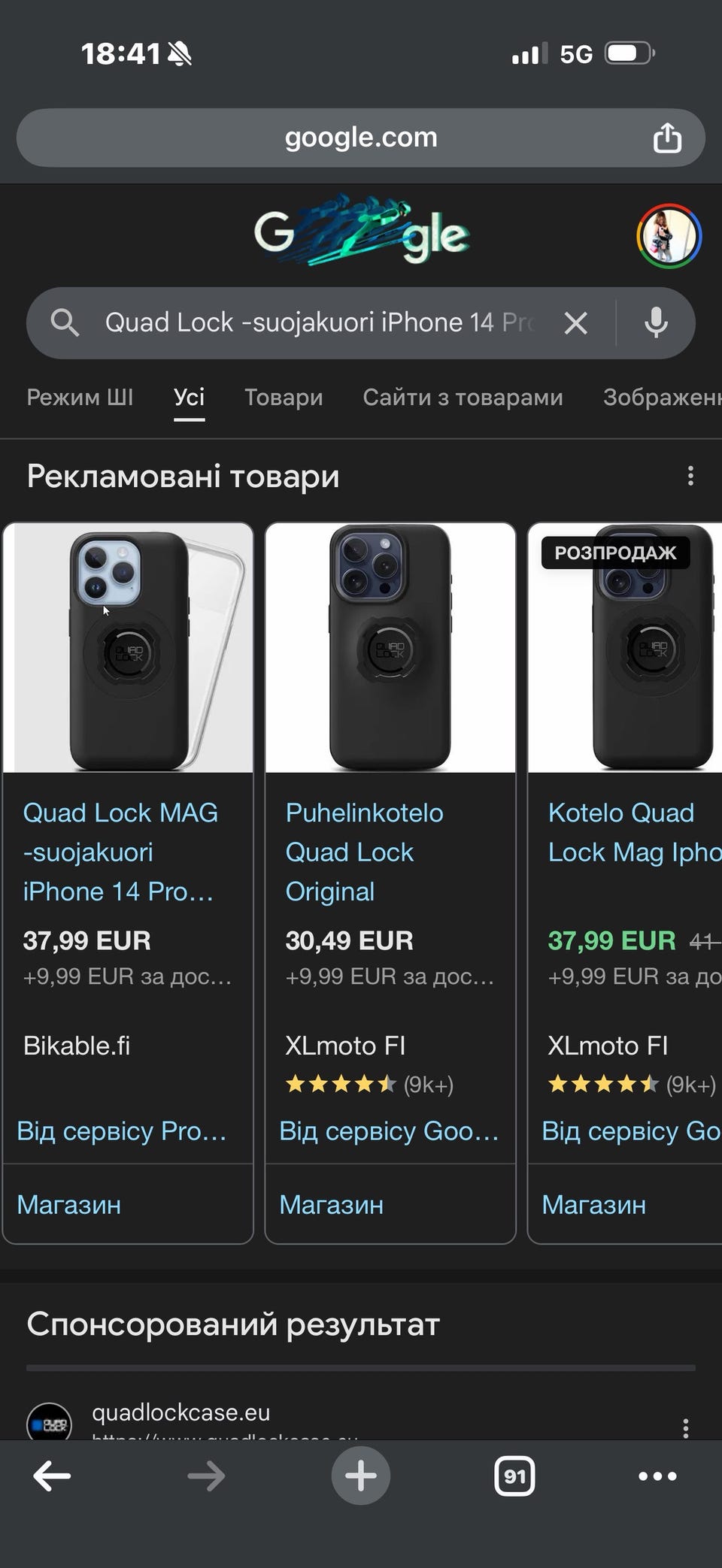The width and height of the screenshot is (722, 1568).
Task: Open the browser overflow menu at bottom right
Action: pyautogui.click(x=656, y=1475)
